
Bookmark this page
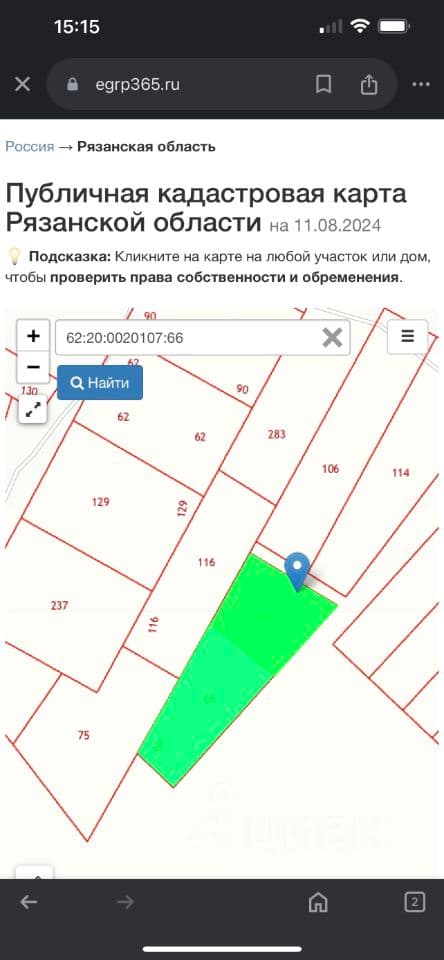click(x=323, y=84)
